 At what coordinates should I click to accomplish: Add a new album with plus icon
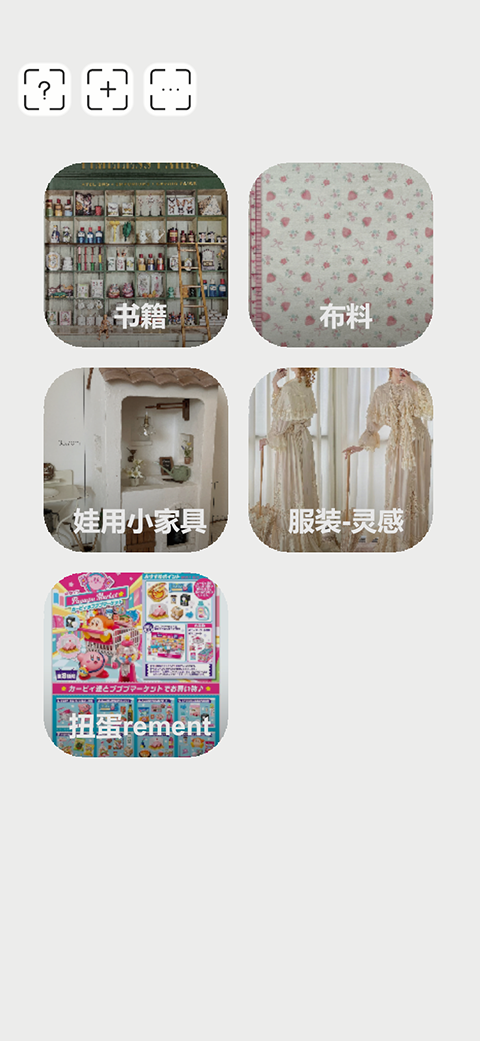108,90
